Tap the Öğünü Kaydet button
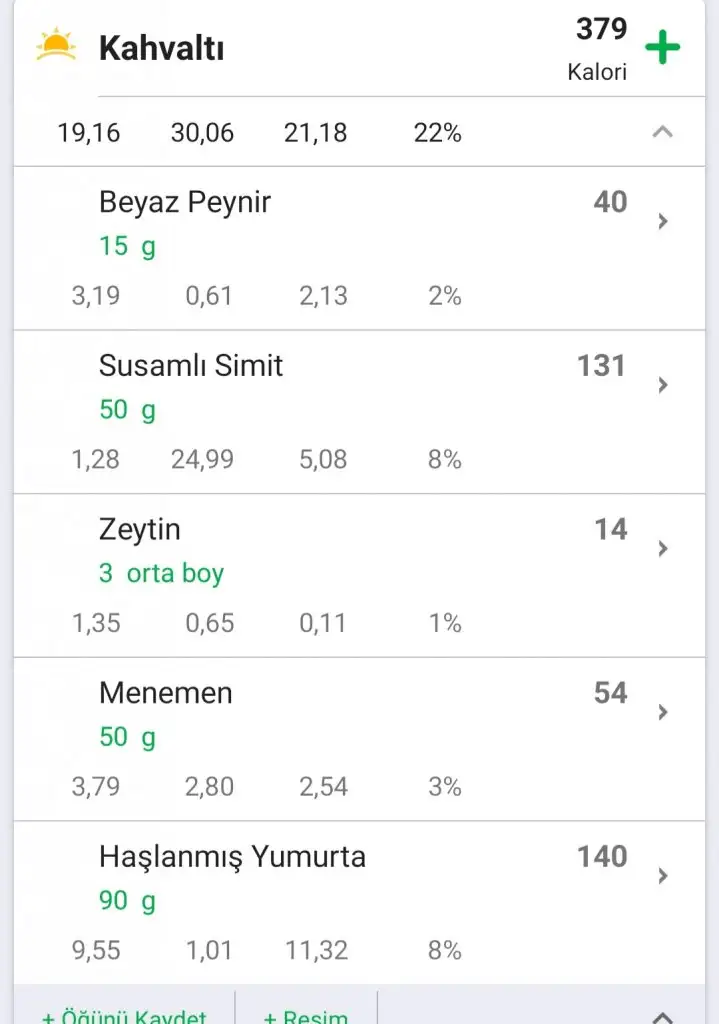719x1024 pixels. (x=124, y=1013)
